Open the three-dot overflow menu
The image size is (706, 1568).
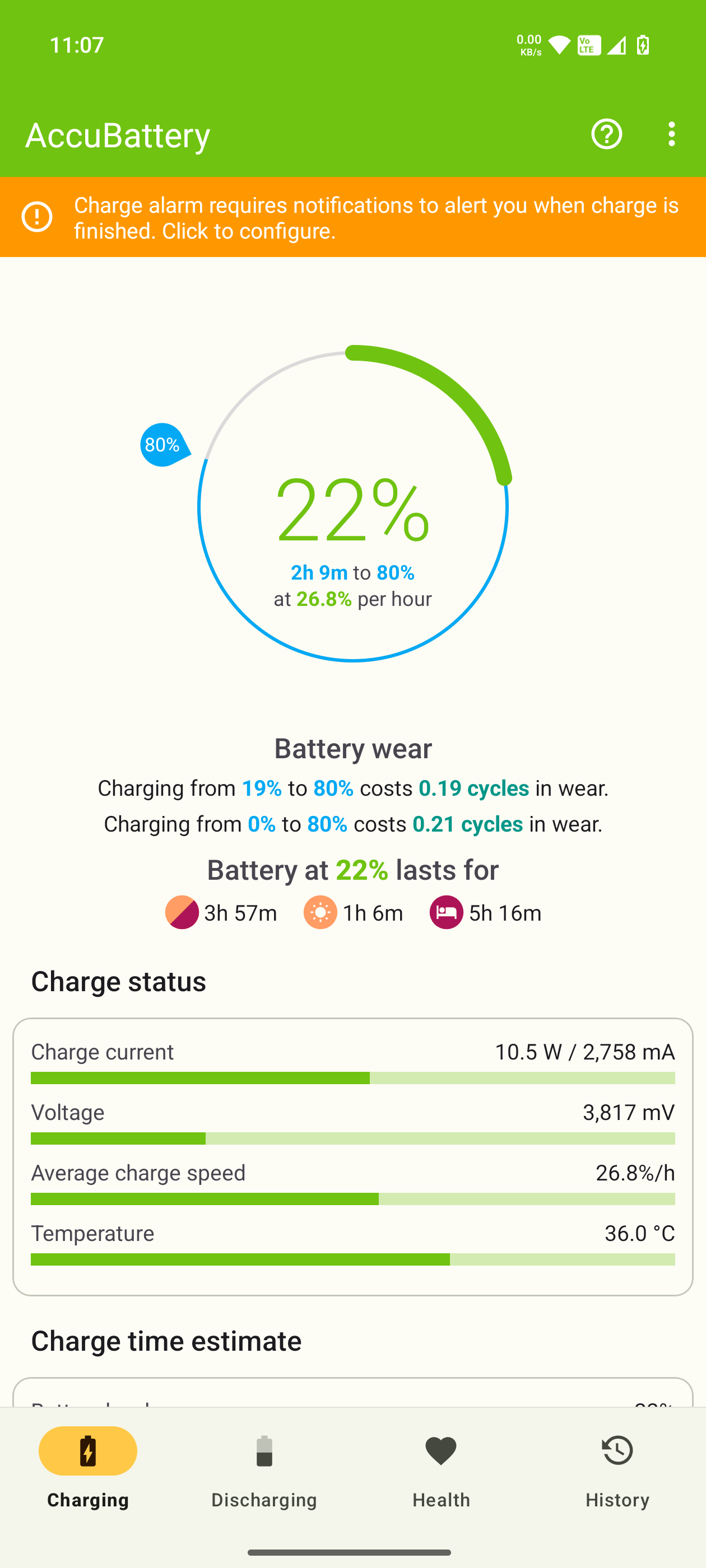[x=671, y=134]
